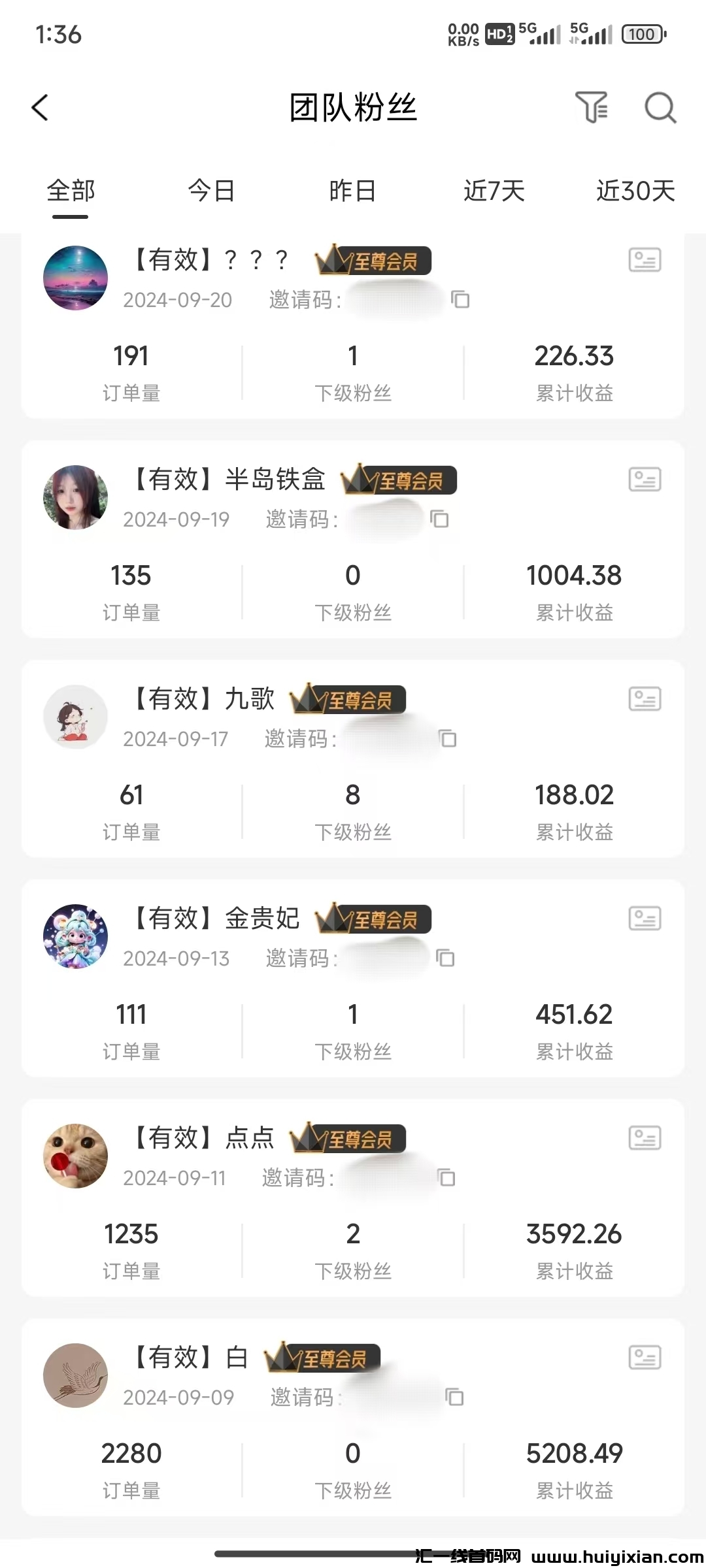The image size is (706, 1568).
Task: Show fans from 近30天
Action: tap(635, 191)
